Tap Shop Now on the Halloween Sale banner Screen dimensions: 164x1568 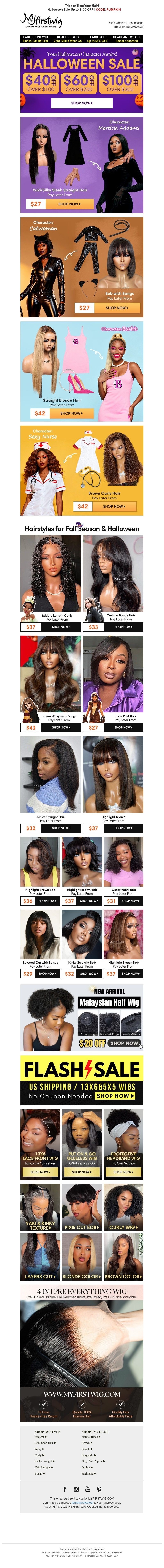point(82,103)
